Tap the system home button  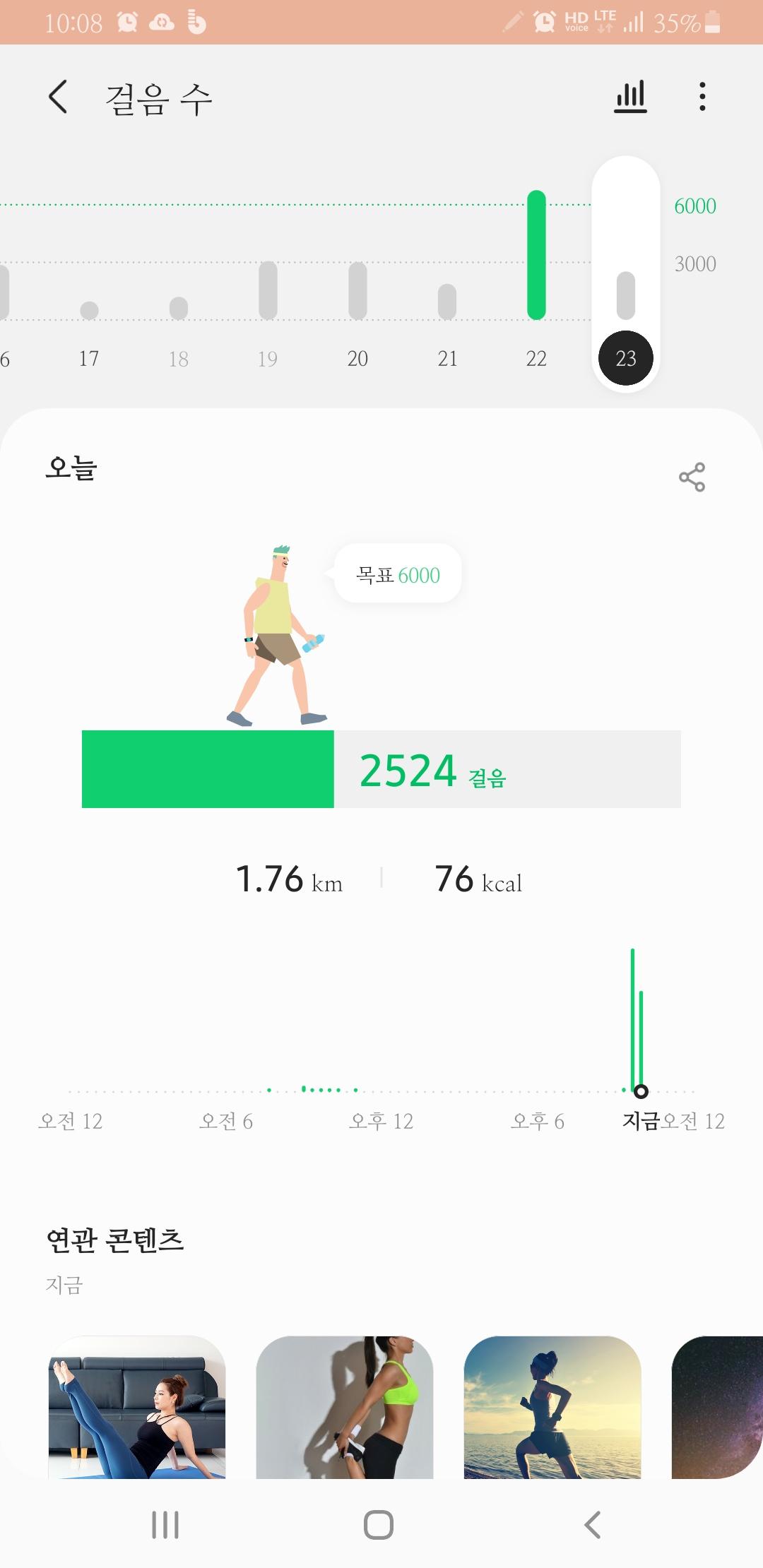tap(379, 1524)
